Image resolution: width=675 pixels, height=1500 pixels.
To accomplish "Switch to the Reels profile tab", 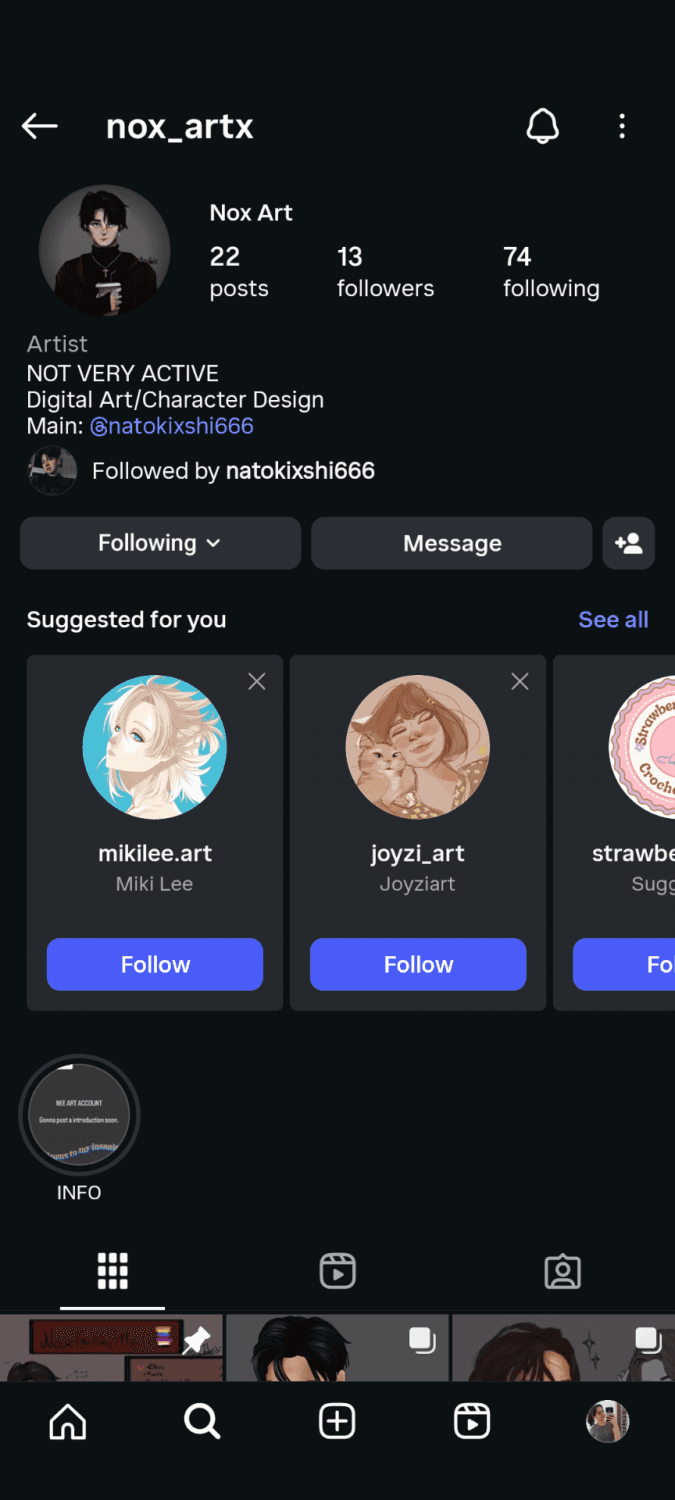I will point(337,1271).
